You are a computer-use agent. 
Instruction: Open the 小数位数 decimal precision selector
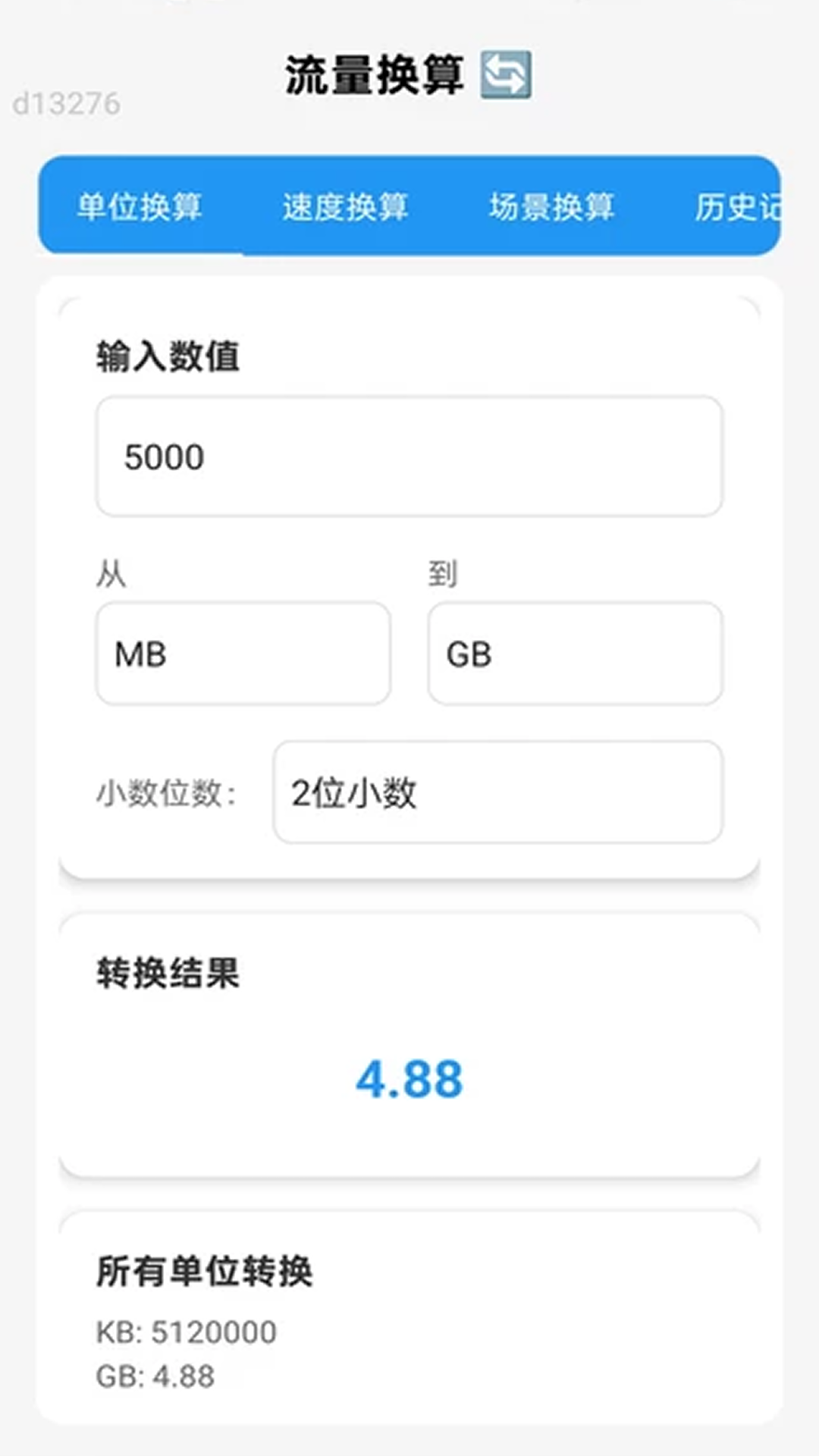point(498,792)
